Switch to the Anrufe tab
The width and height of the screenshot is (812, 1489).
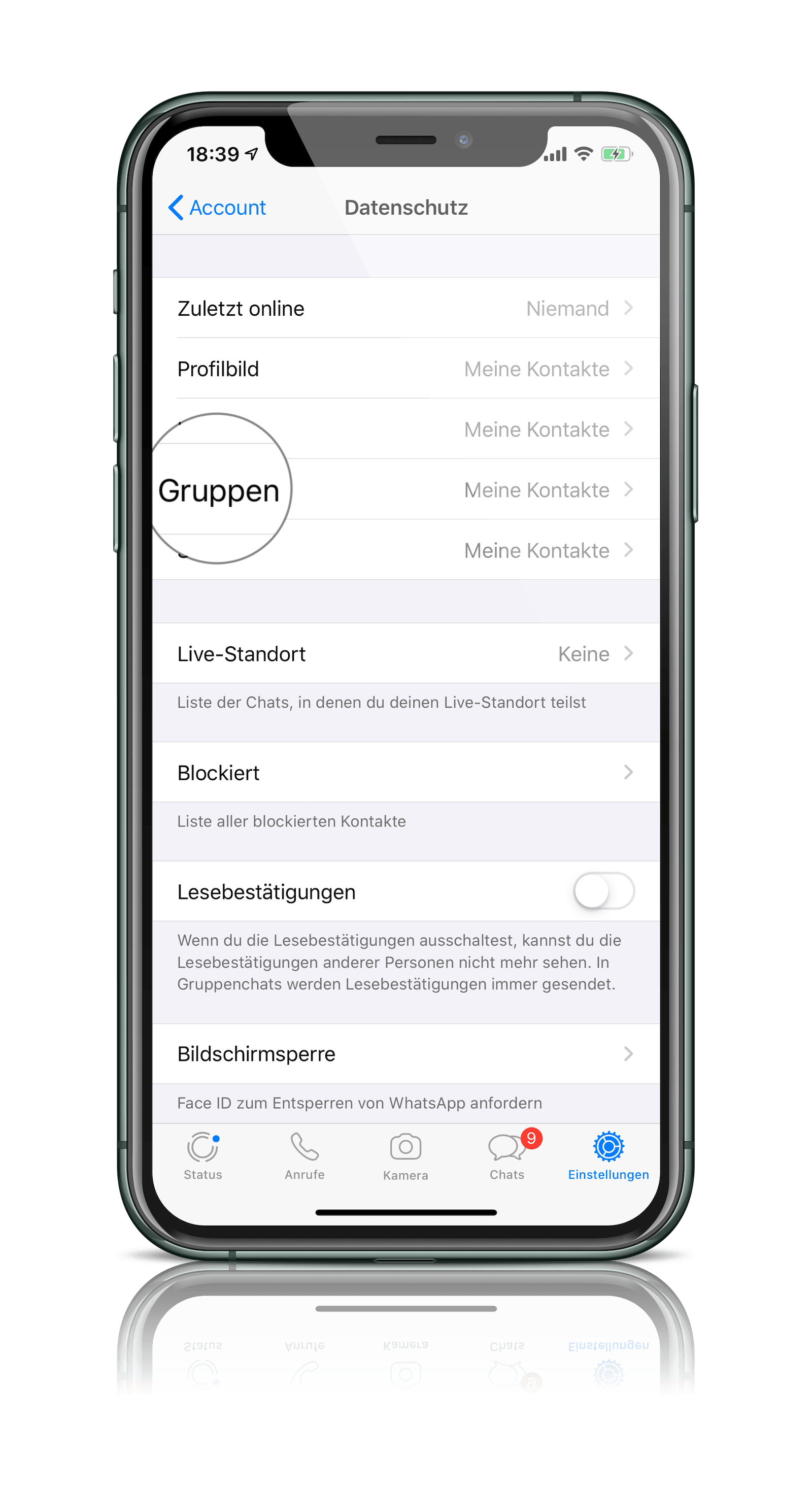click(304, 1156)
